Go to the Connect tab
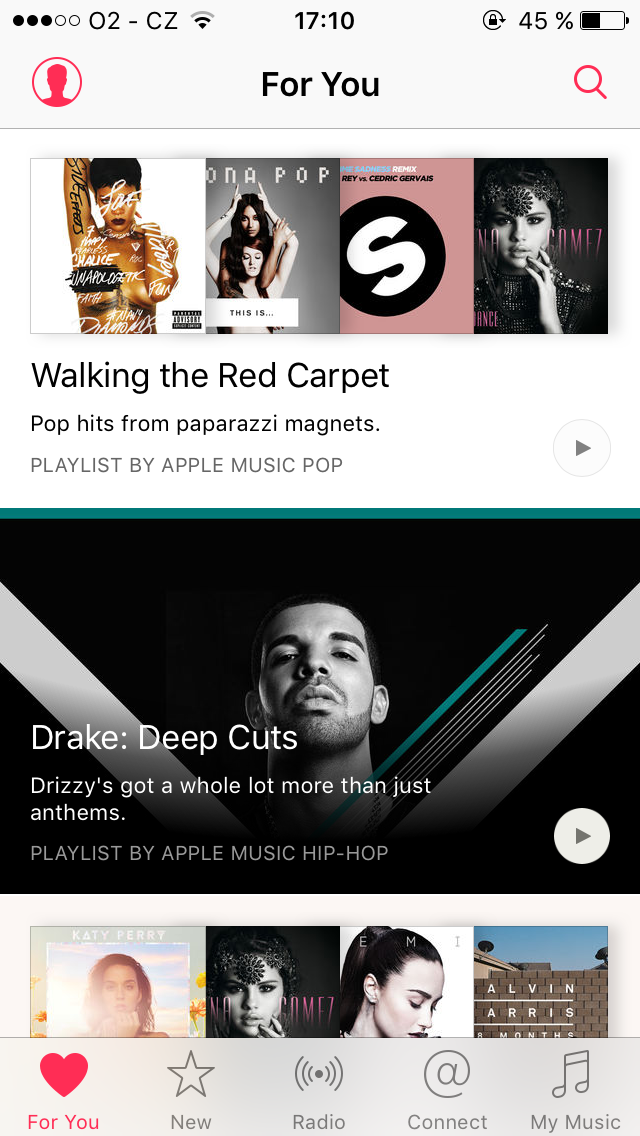Viewport: 640px width, 1136px height. point(447,1090)
